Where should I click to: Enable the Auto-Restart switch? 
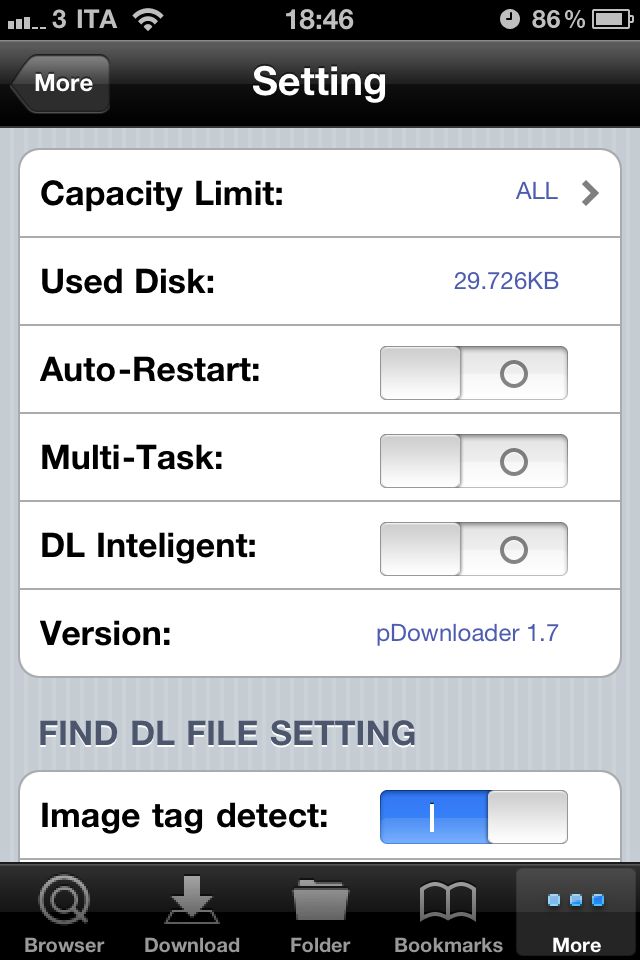click(473, 373)
